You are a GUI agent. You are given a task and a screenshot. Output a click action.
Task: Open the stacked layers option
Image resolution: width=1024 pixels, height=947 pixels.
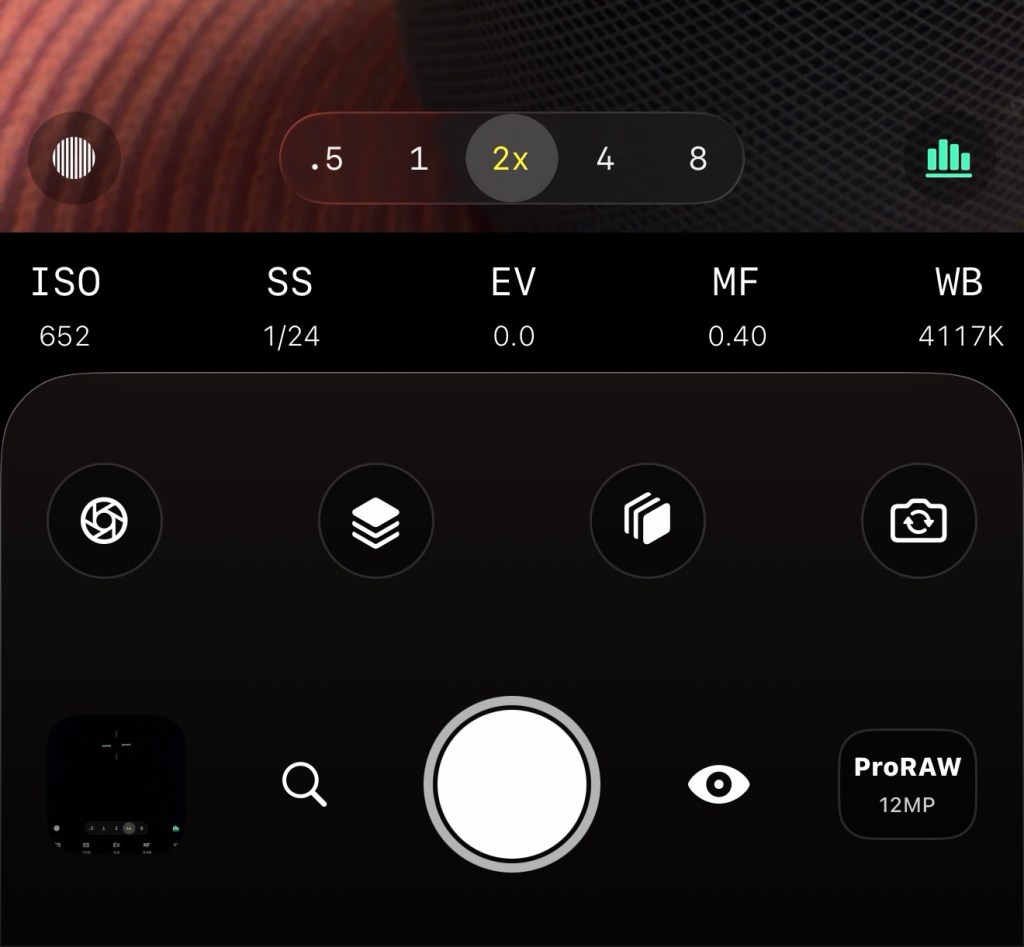(x=376, y=521)
